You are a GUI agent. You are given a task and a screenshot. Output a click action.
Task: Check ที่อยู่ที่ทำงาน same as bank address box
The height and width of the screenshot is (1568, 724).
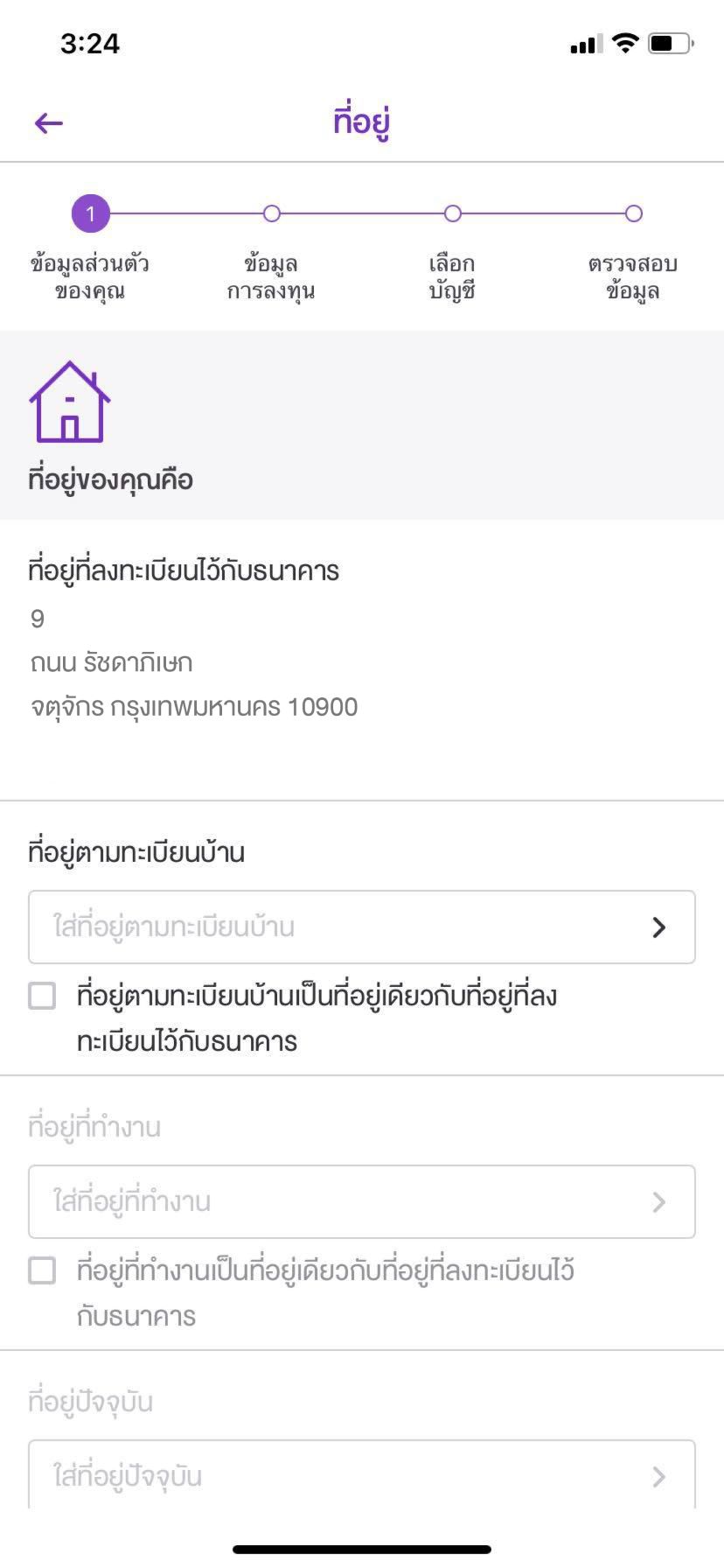point(42,1270)
